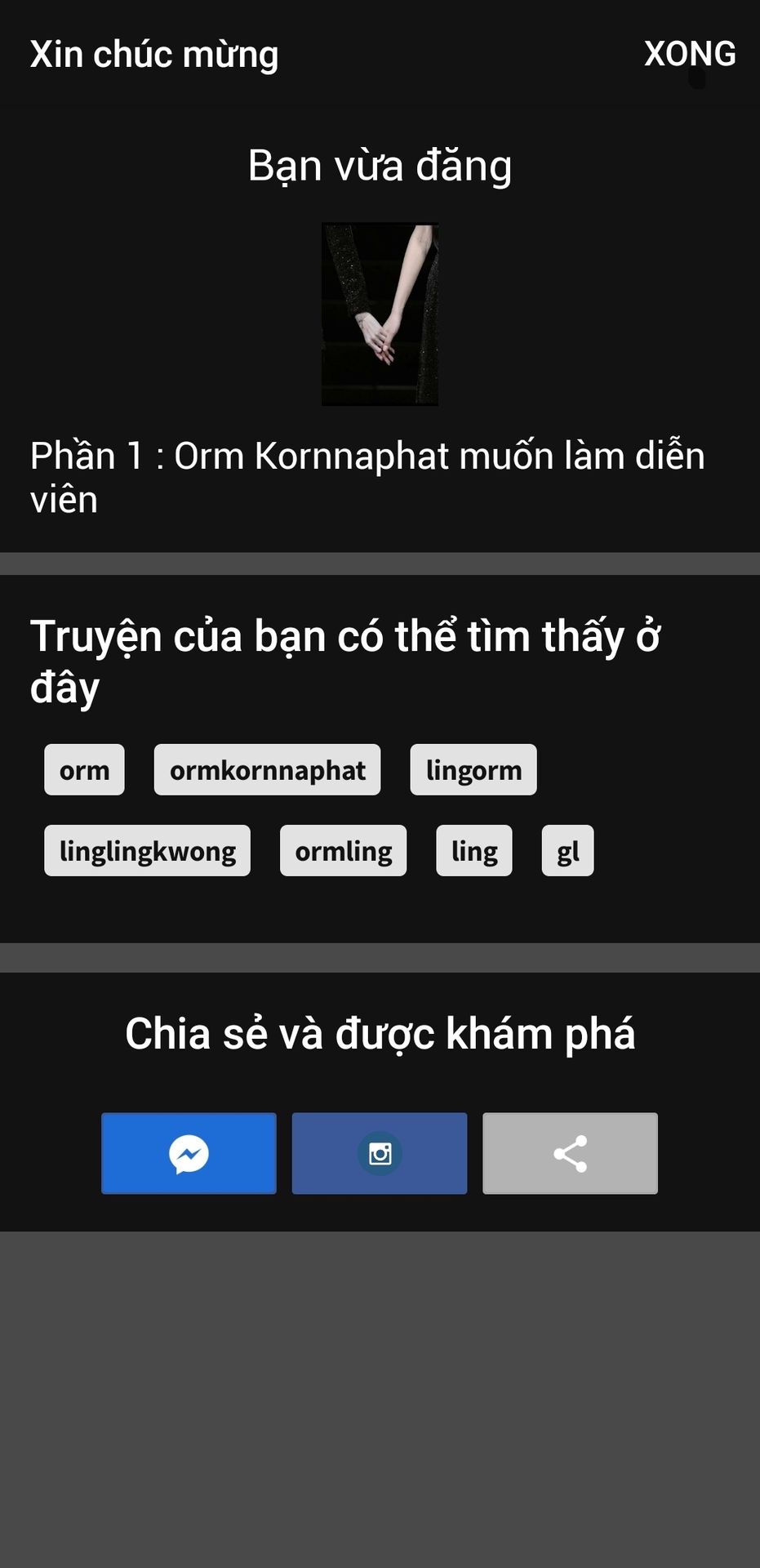Tap the lingorm tag chip
Viewport: 760px width, 1568px height.
[x=473, y=769]
